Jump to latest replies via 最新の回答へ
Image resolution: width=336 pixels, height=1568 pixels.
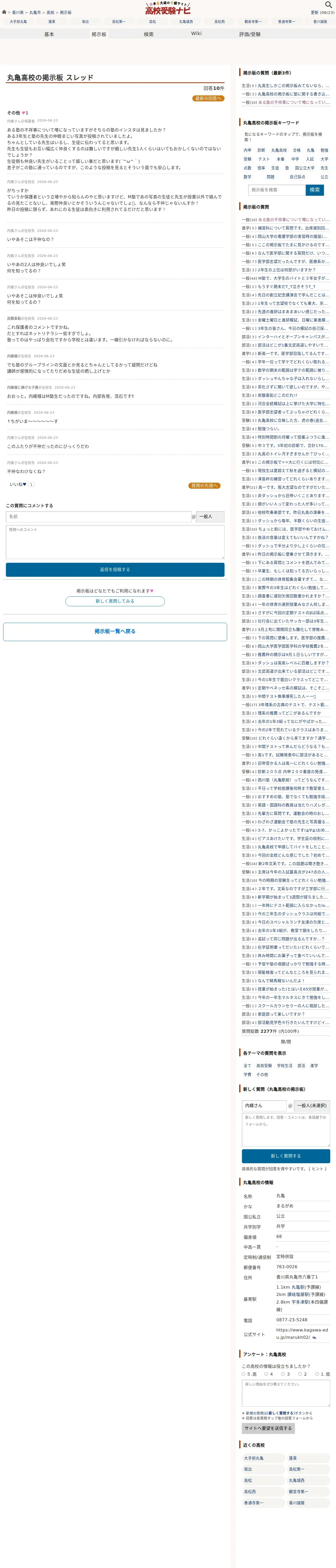pos(208,98)
